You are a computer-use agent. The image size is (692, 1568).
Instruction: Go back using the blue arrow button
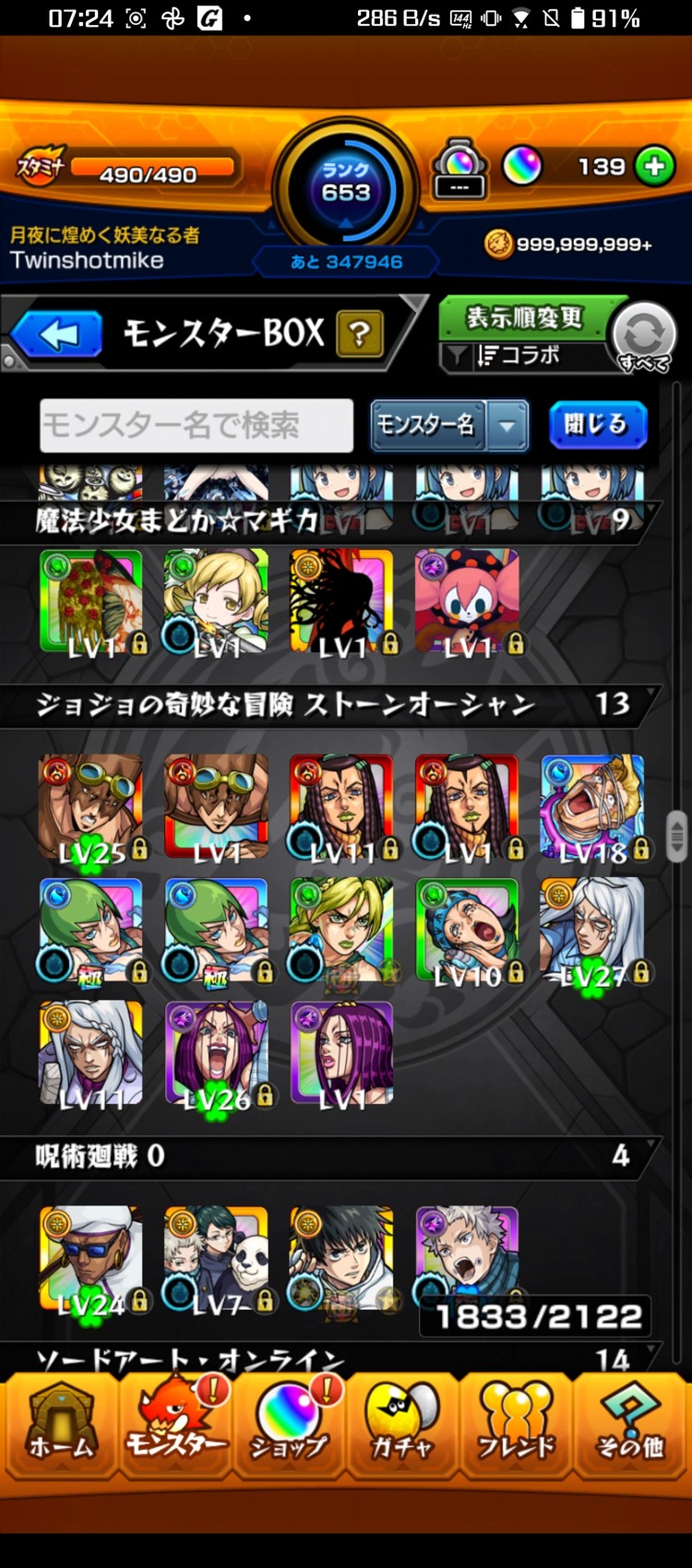pos(57,334)
